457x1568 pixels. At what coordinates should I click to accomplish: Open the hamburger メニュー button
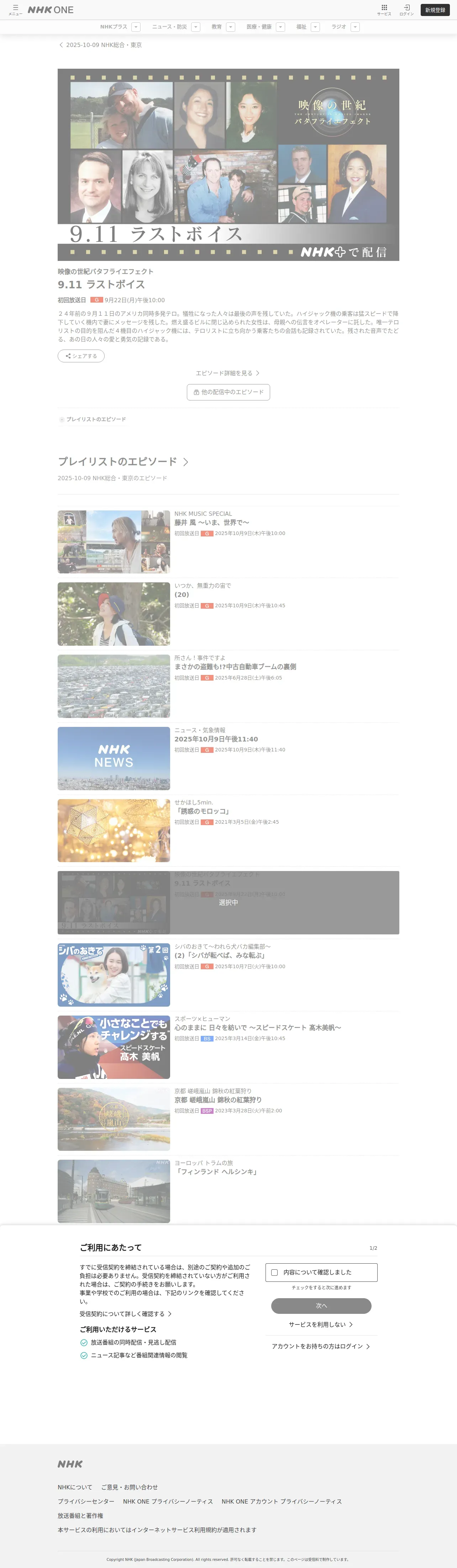[15, 10]
